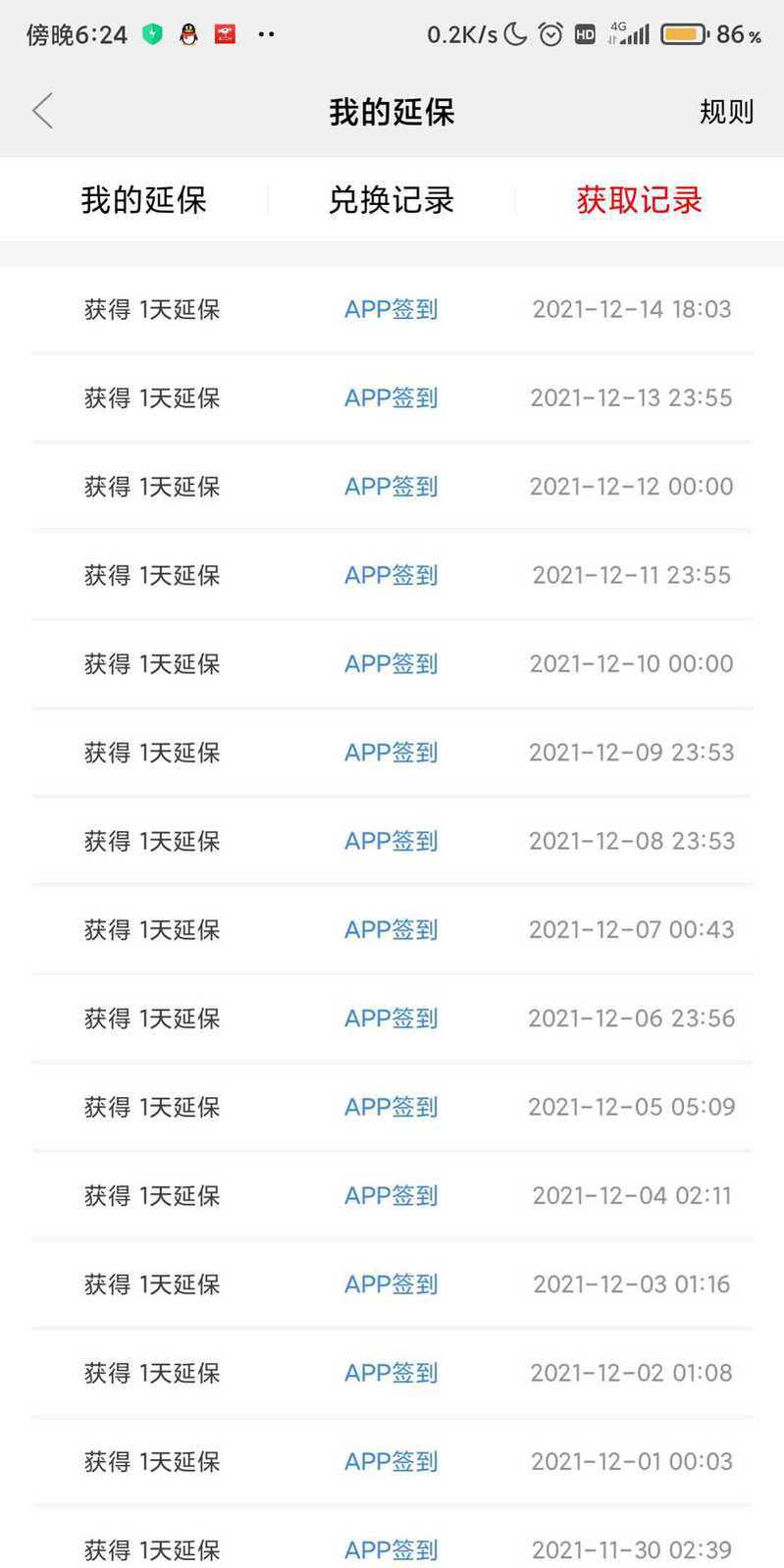Open the 规则 rules page
784x1568 pixels.
726,112
